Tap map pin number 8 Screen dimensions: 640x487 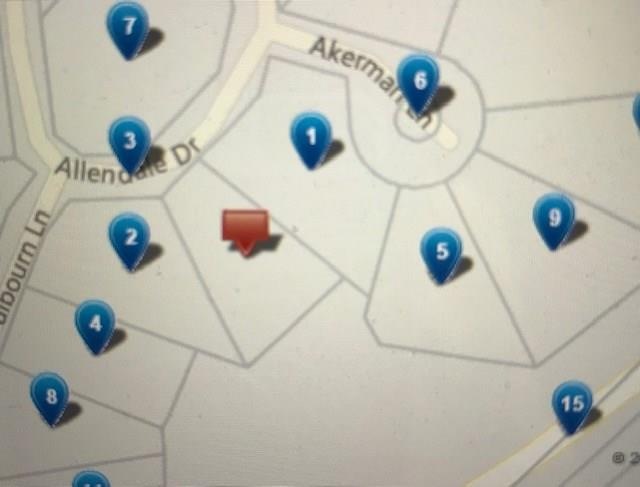pyautogui.click(x=50, y=395)
